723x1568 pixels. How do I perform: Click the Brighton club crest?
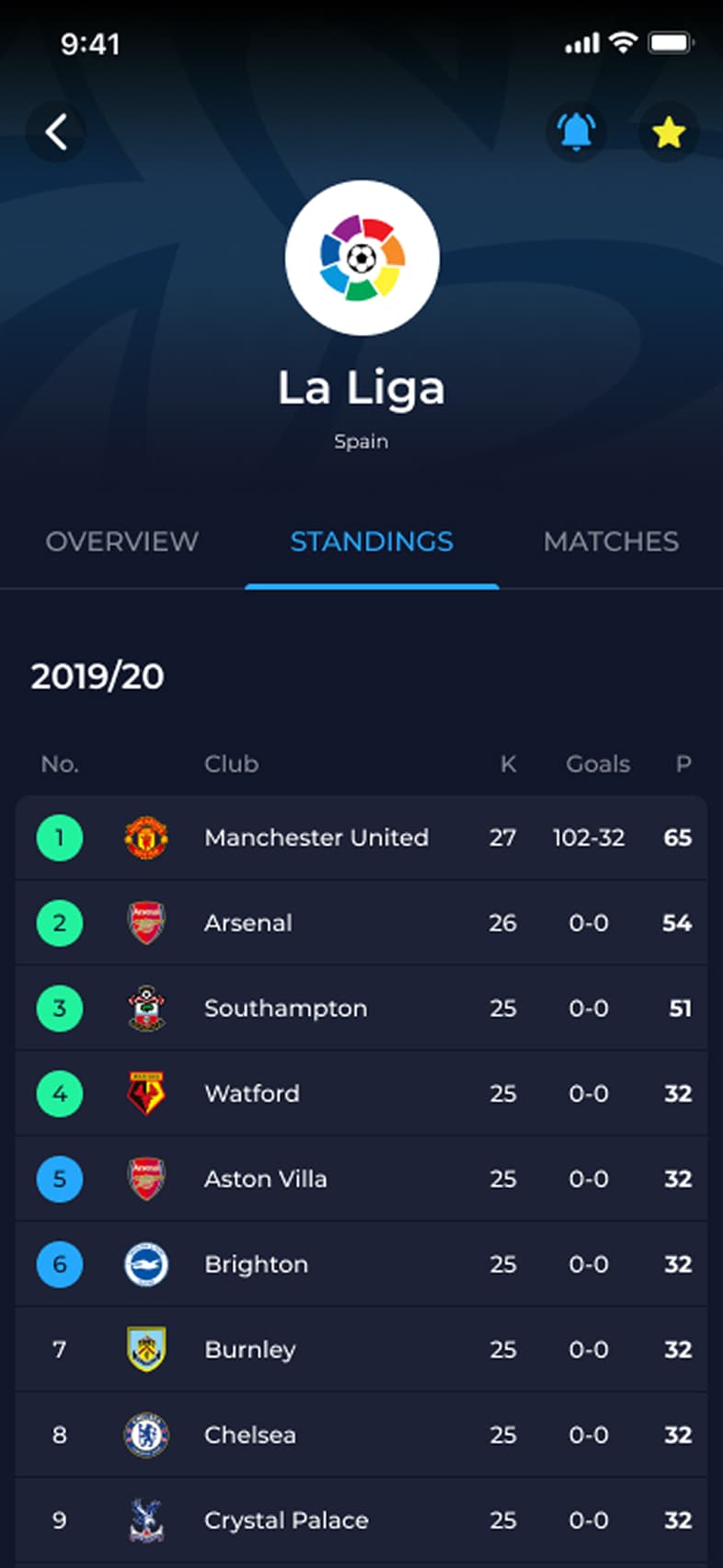145,1264
